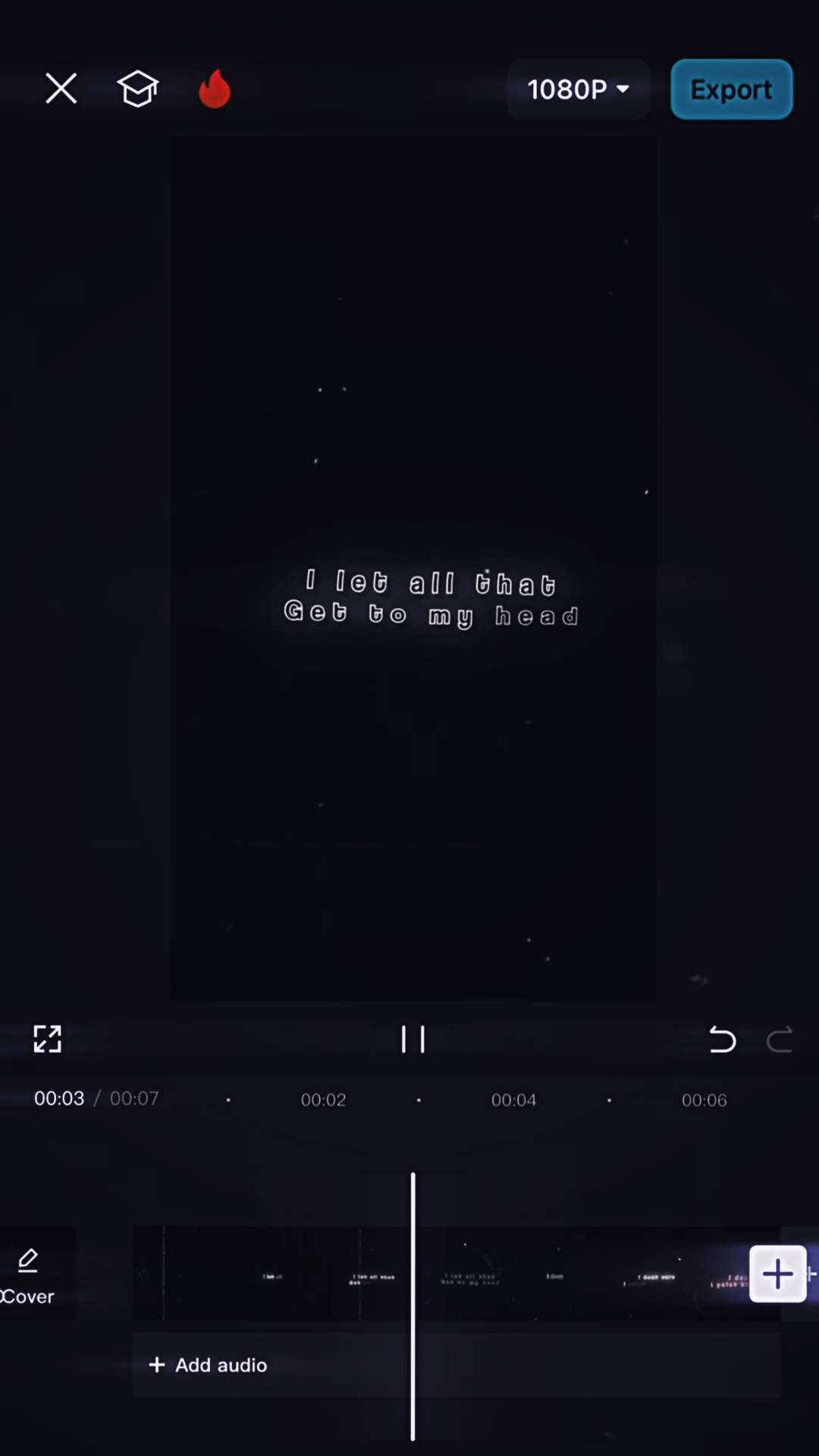Open the 1080P resolution dropdown
Image resolution: width=819 pixels, height=1456 pixels.
(579, 89)
